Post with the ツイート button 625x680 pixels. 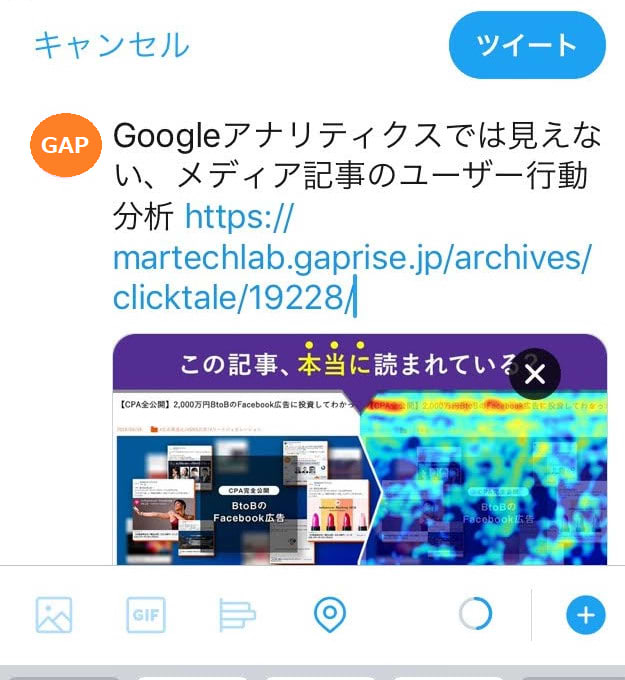527,46
